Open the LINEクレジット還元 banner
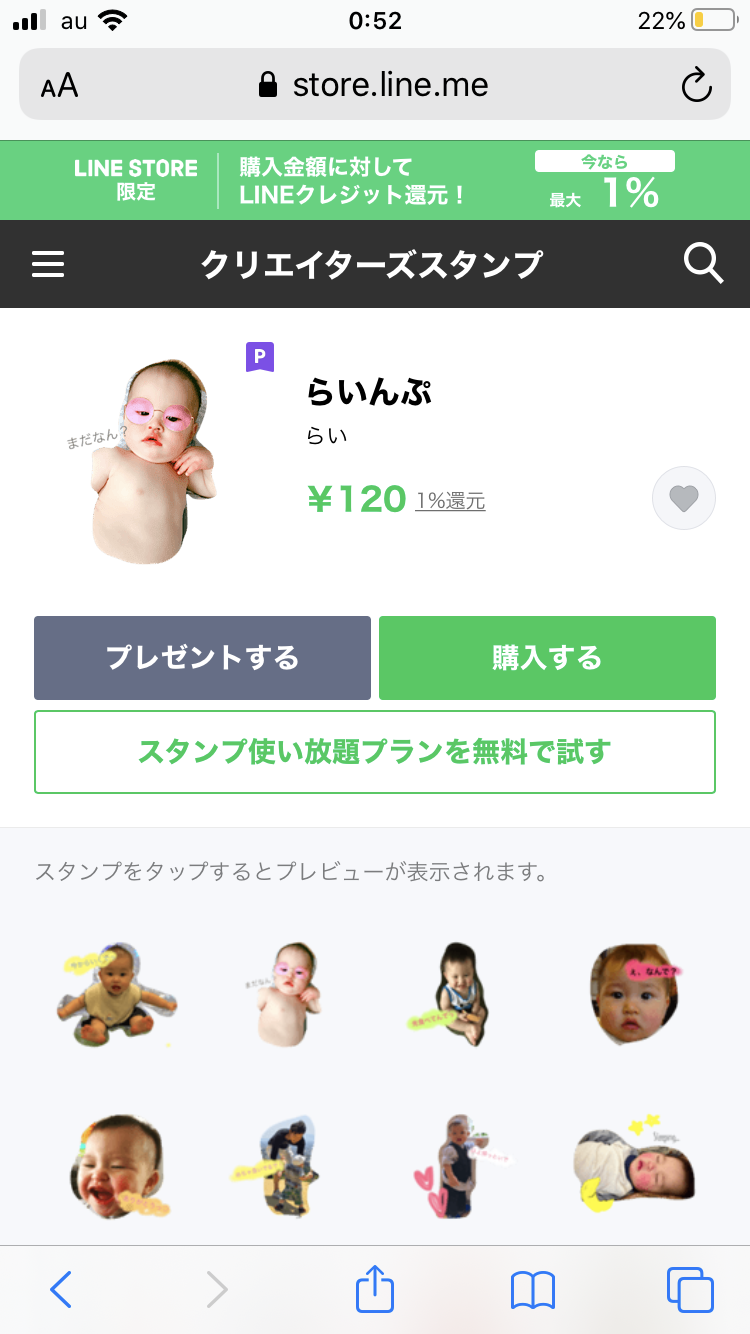 375,180
